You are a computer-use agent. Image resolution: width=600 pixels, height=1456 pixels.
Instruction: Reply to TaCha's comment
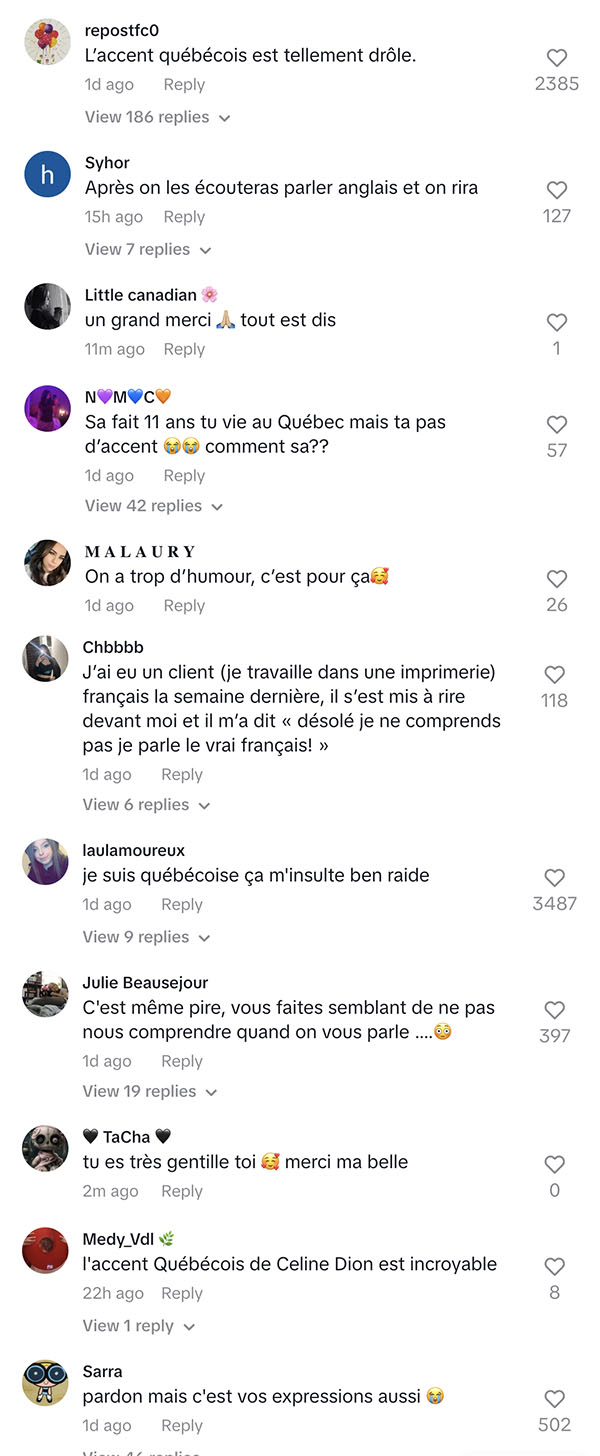point(182,1191)
